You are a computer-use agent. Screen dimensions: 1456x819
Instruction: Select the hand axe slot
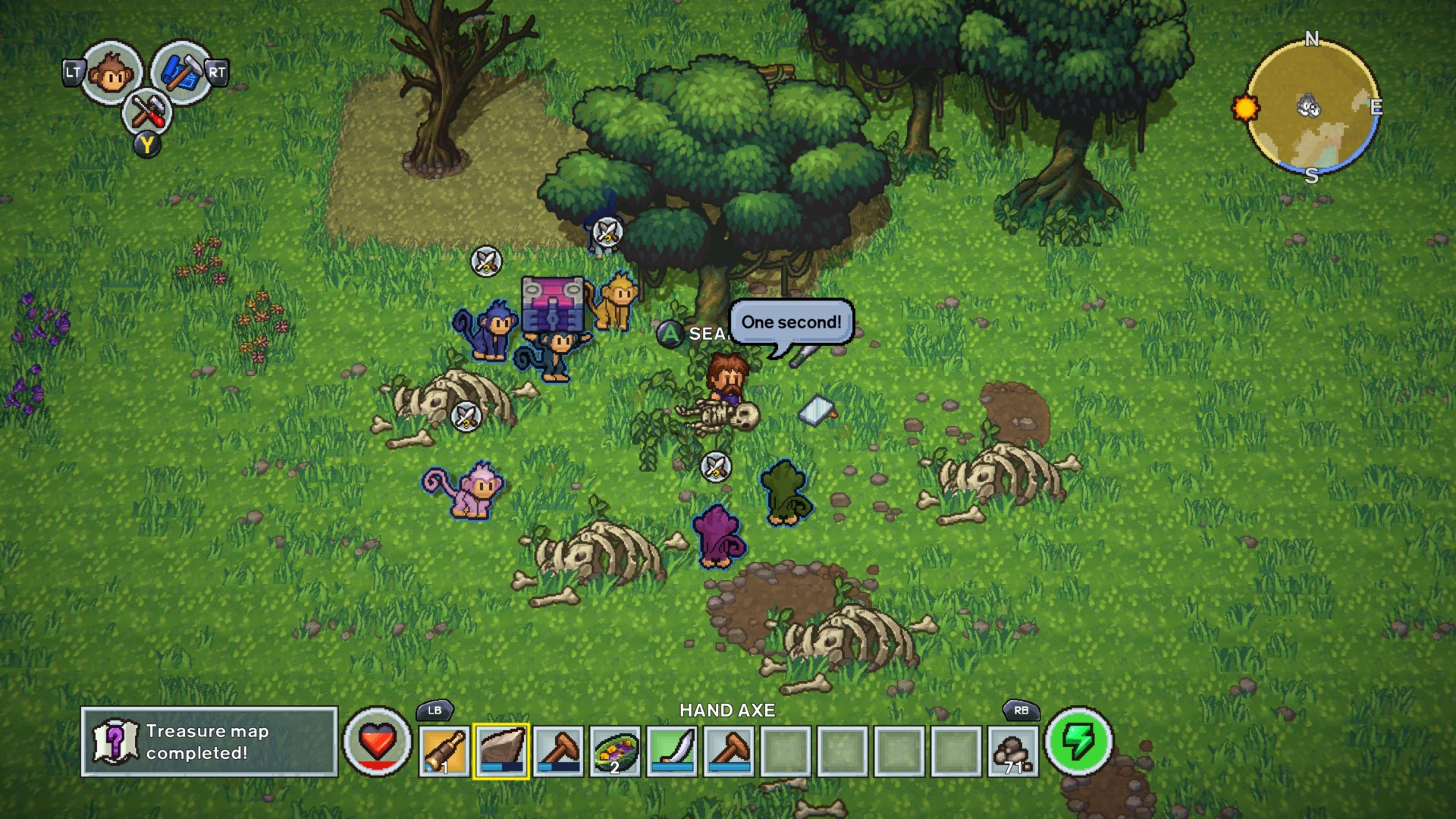501,751
